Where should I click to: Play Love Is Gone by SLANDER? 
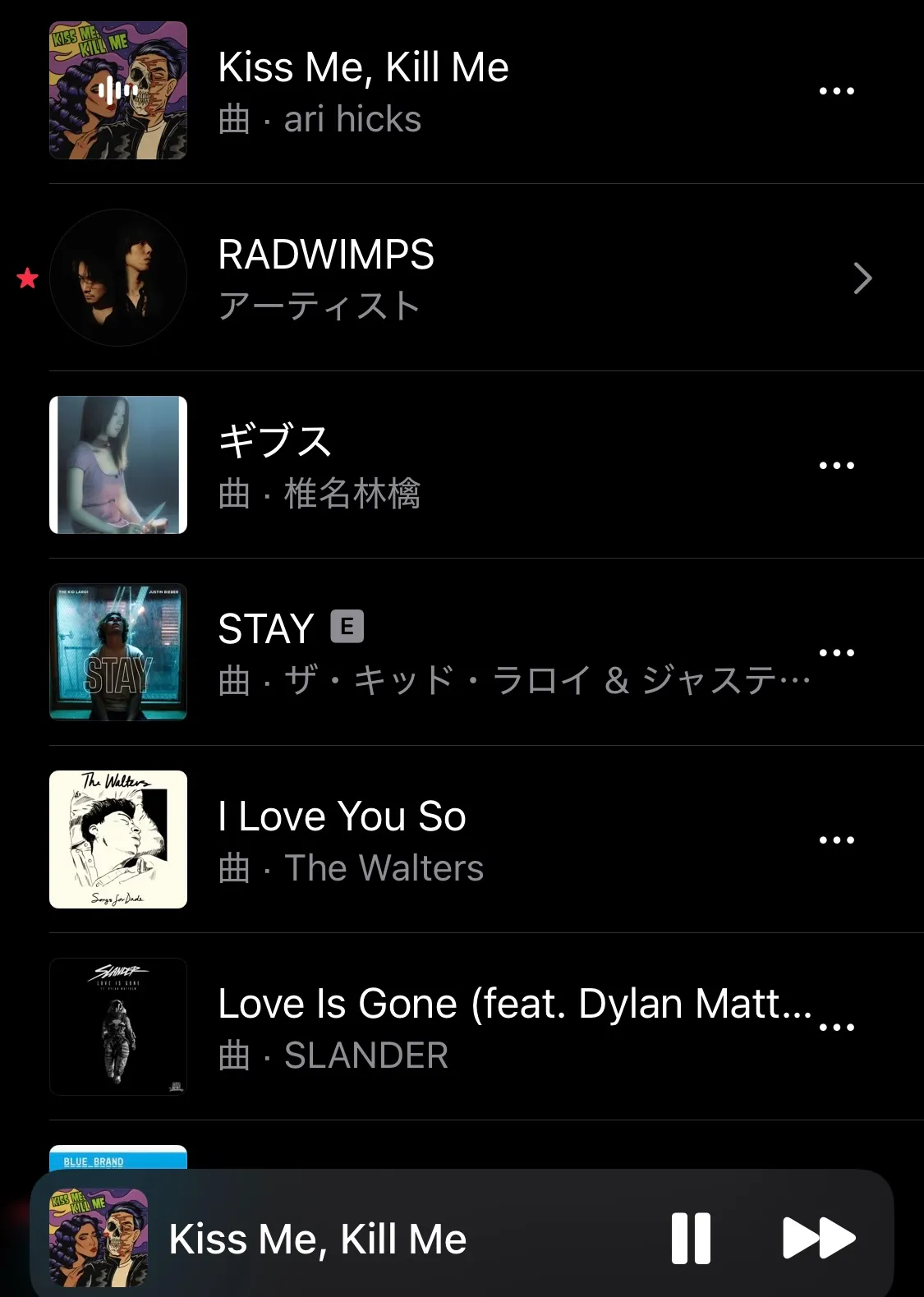pyautogui.click(x=411, y=1027)
